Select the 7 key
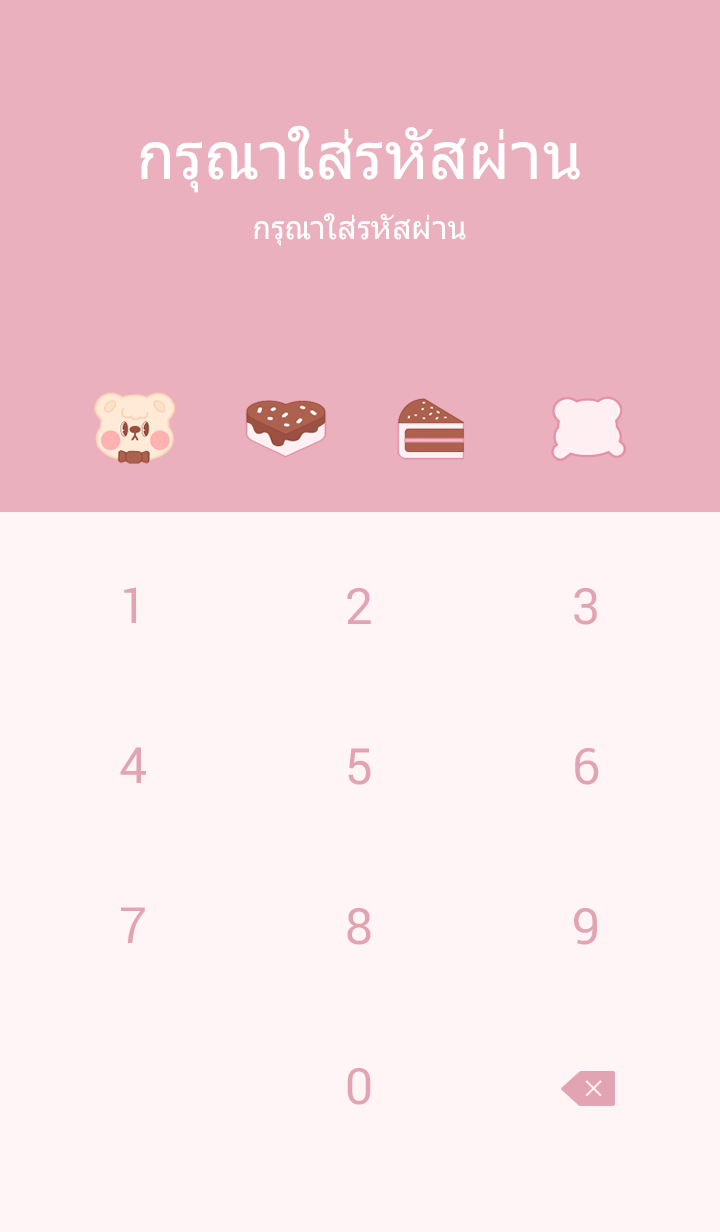This screenshot has height=1232, width=720. point(132,927)
